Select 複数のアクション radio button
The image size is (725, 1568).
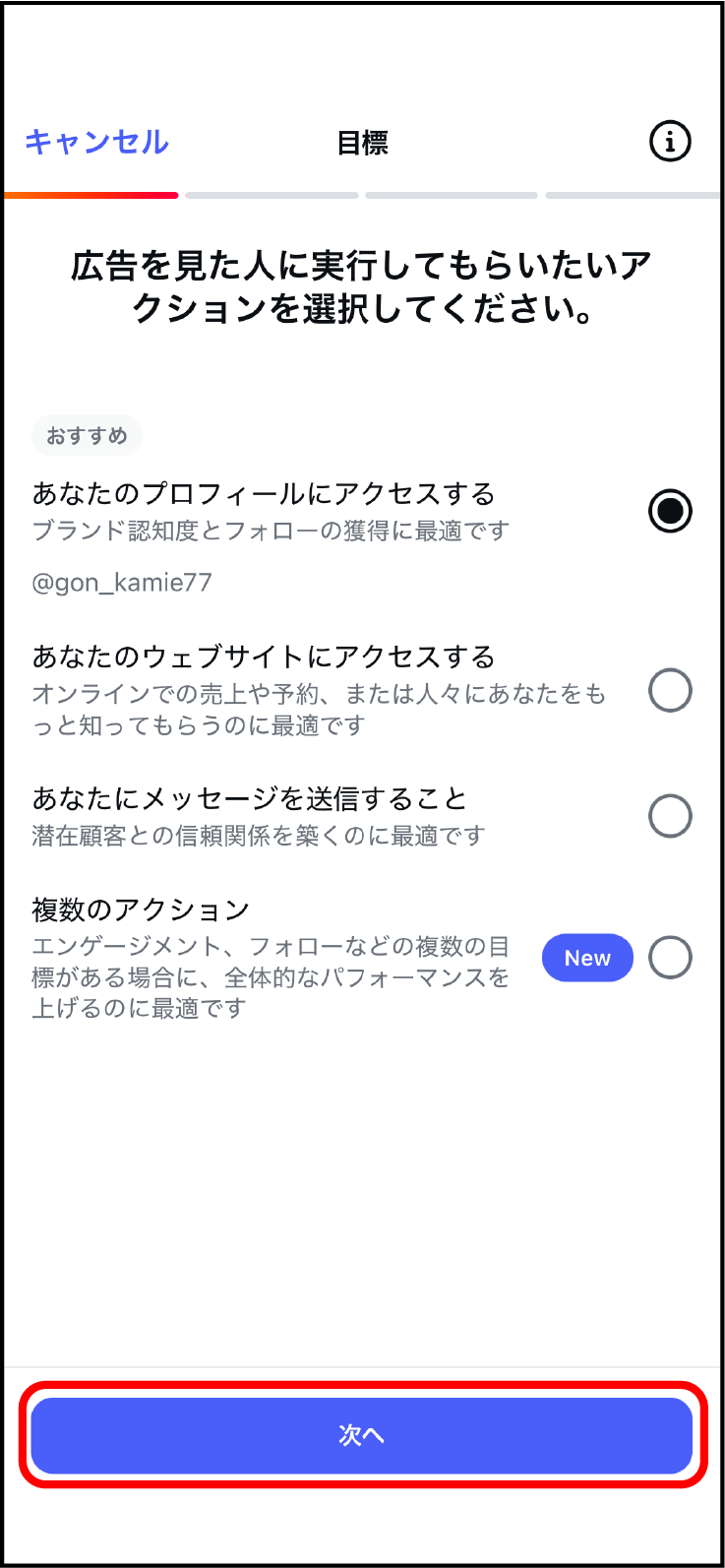point(670,958)
